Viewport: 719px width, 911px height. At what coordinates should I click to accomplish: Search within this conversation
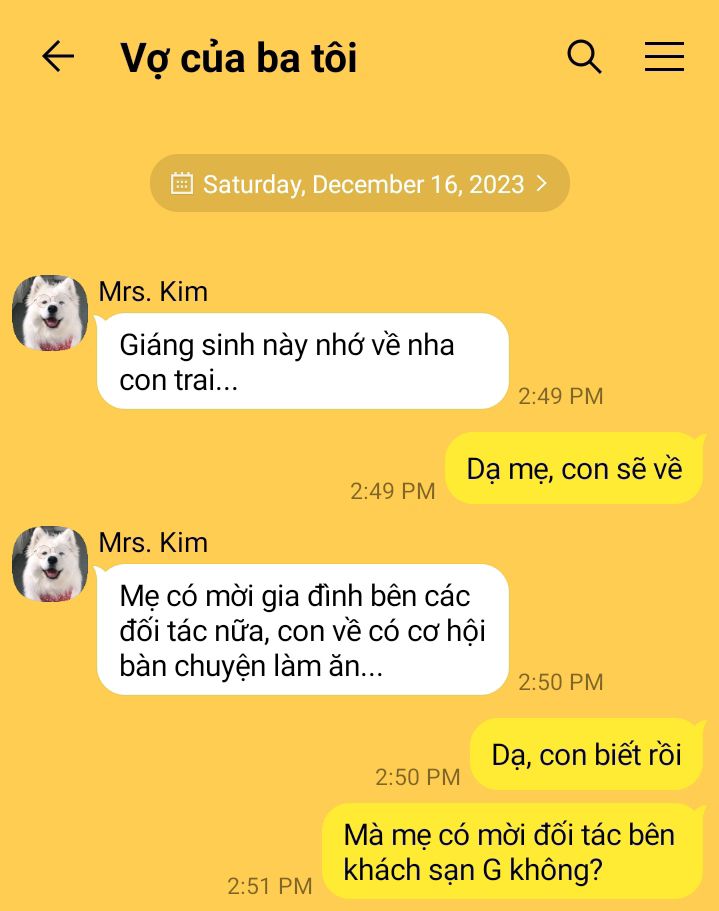click(x=584, y=57)
